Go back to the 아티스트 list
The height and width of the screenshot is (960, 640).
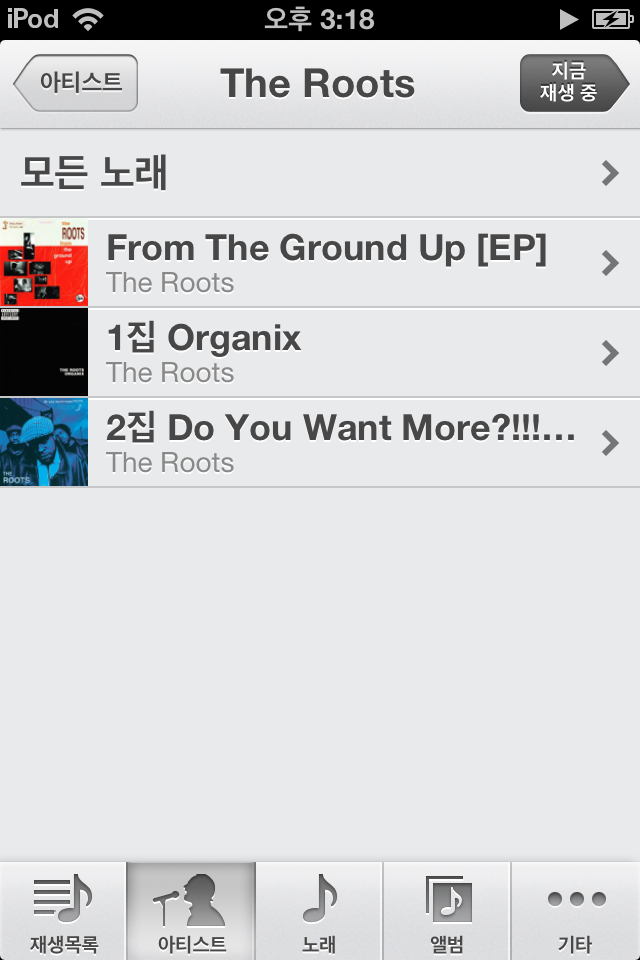click(76, 83)
